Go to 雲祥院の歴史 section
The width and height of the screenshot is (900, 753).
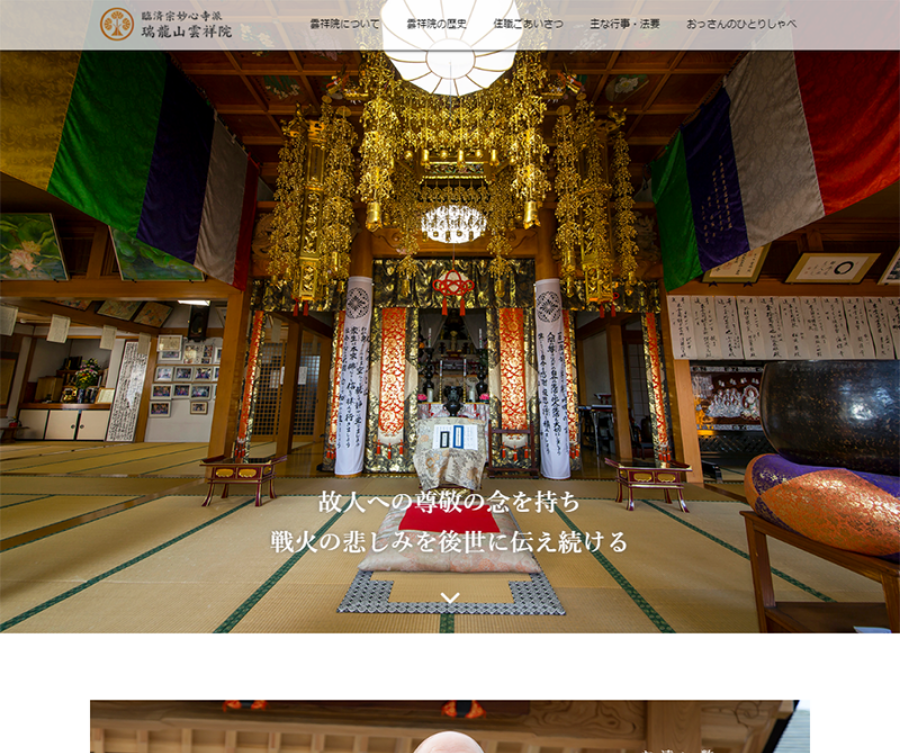(436, 24)
